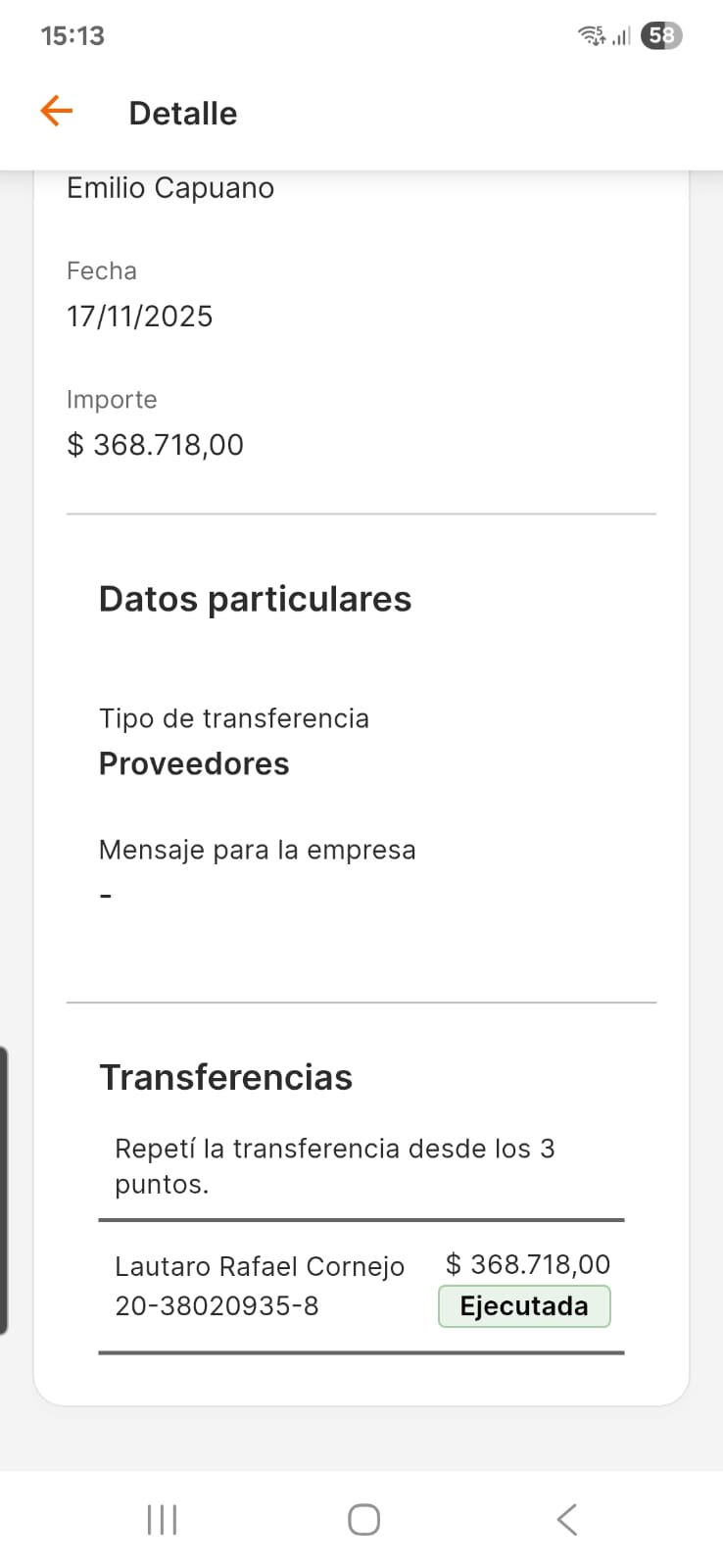
Task: Tap the system home button
Action: point(363,1520)
